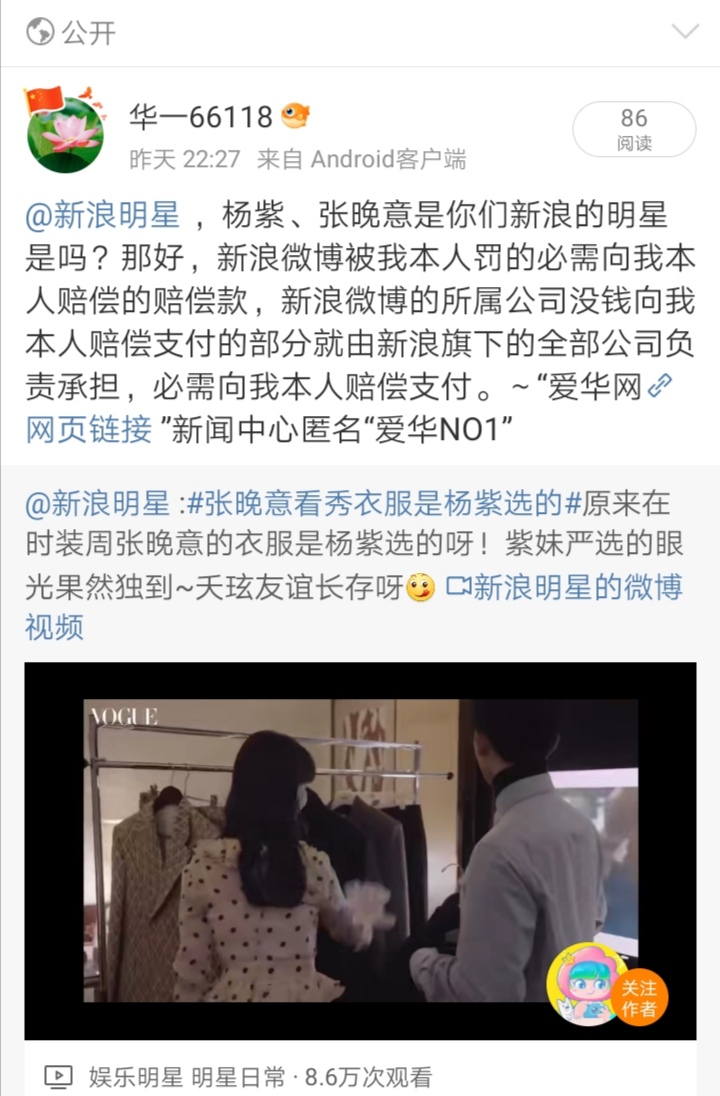Play the embedded VOGUE video

tap(360, 850)
